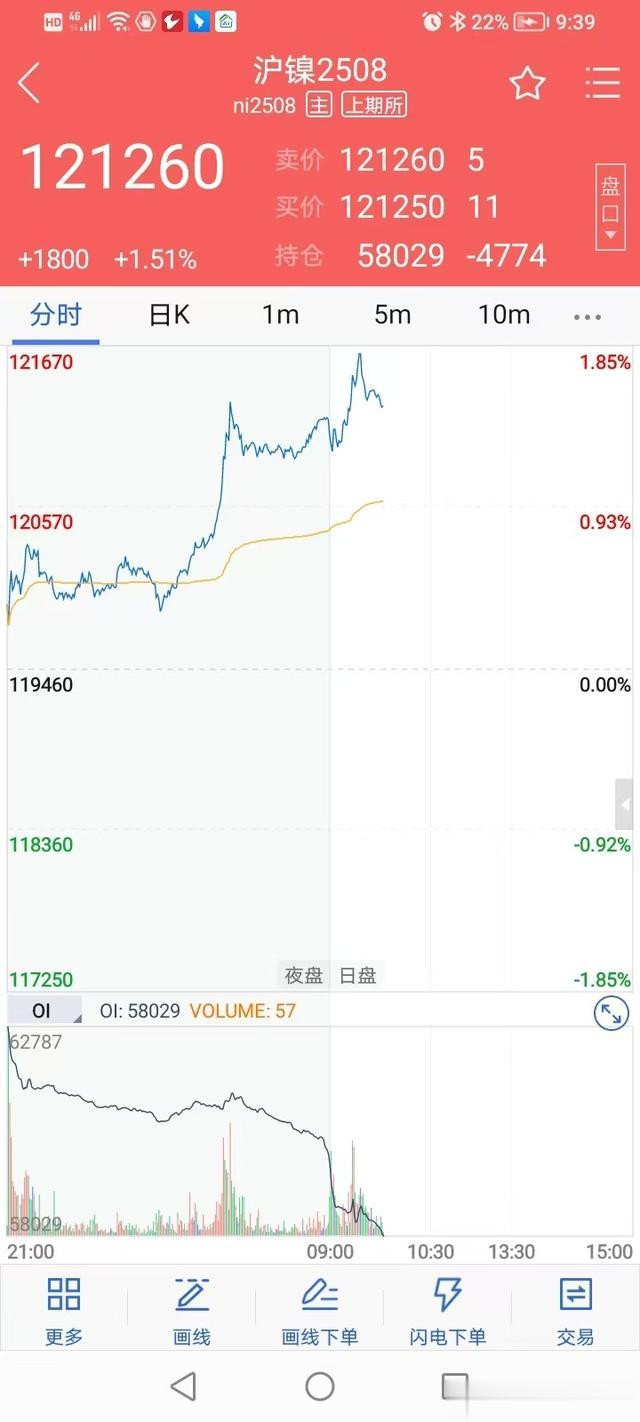Open the side panel arrow on the right edge
The width and height of the screenshot is (640, 1422).
624,804
